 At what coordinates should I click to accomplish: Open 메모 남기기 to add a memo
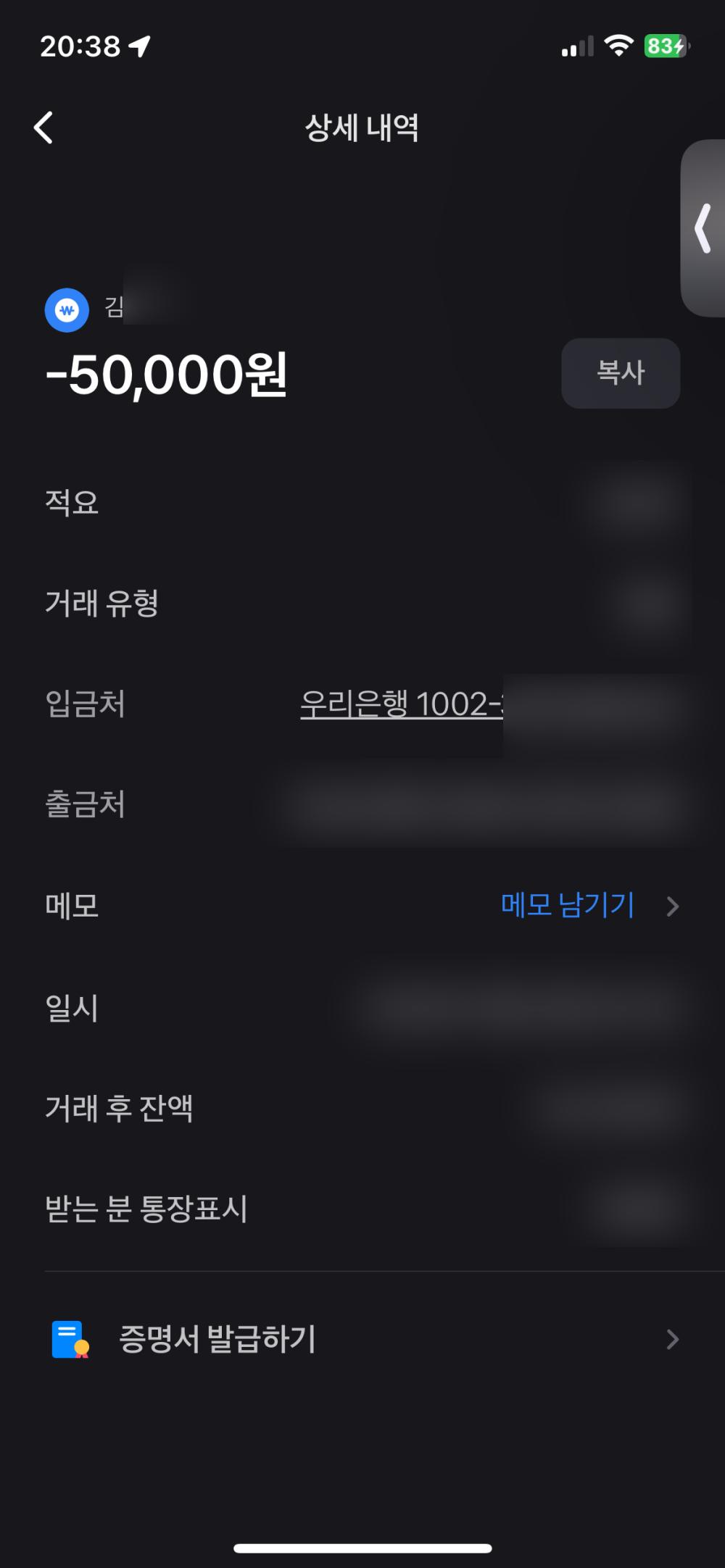(x=568, y=905)
